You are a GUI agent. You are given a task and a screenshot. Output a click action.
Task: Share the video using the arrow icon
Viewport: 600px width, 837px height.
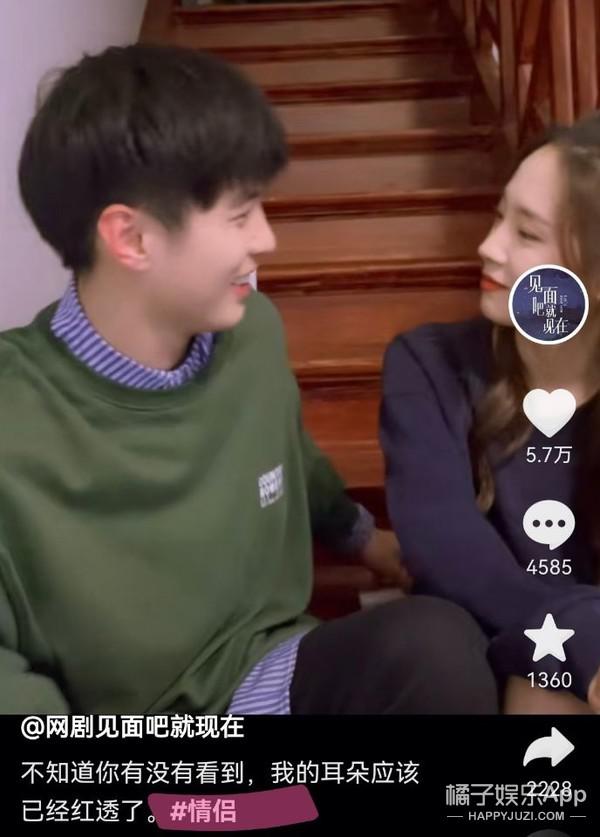549,748
